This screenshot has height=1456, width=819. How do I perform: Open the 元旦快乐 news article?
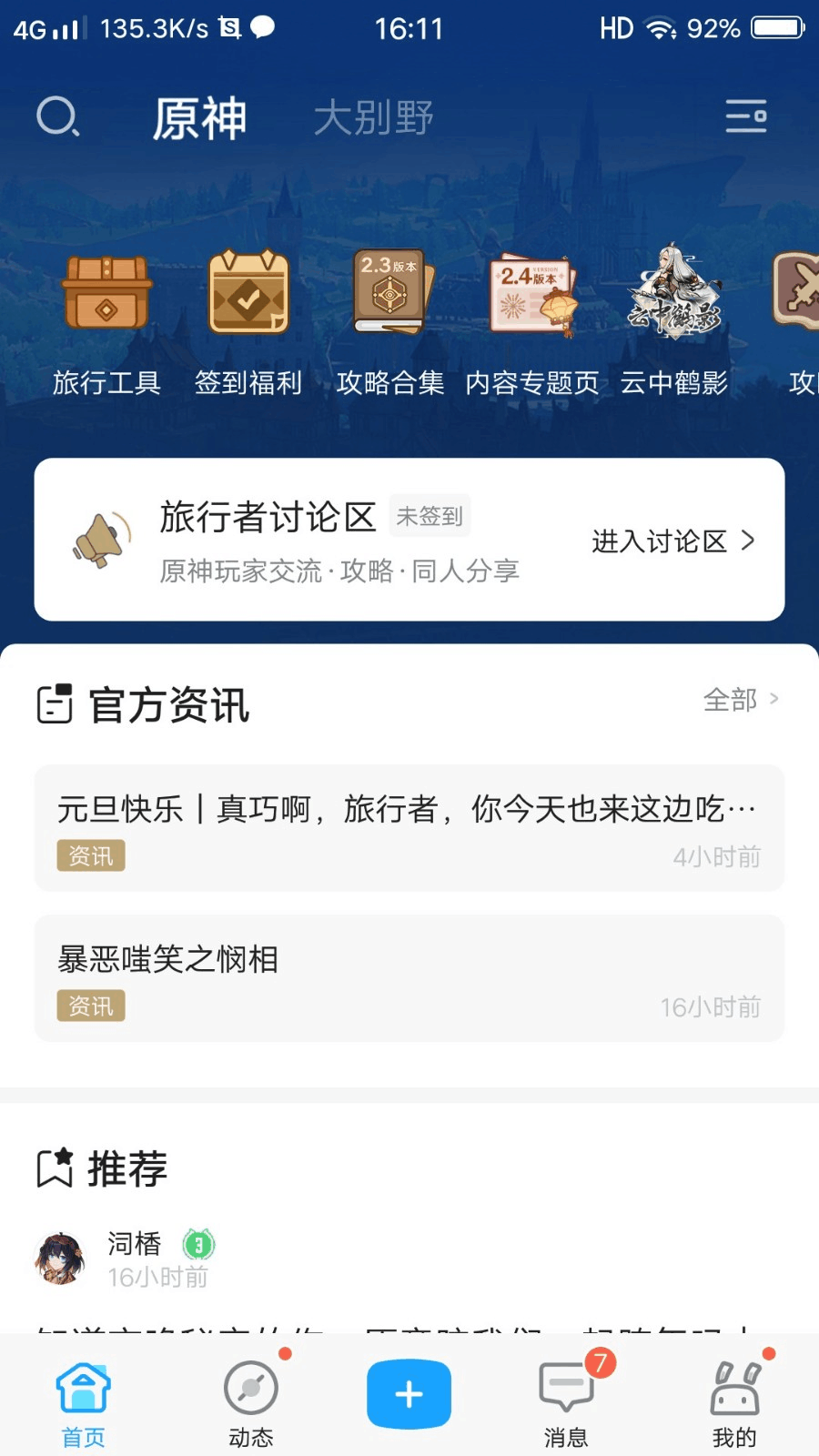409,828
